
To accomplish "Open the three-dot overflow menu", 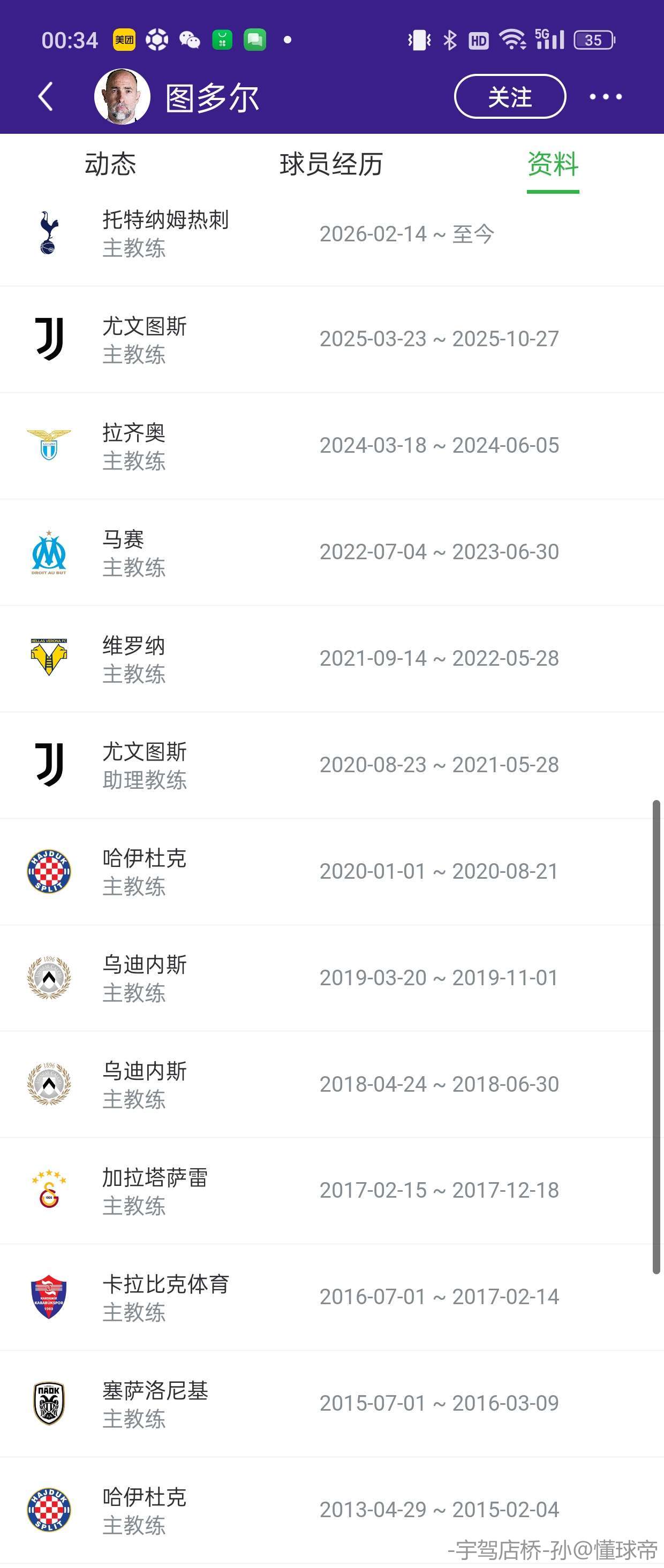I will click(x=606, y=96).
